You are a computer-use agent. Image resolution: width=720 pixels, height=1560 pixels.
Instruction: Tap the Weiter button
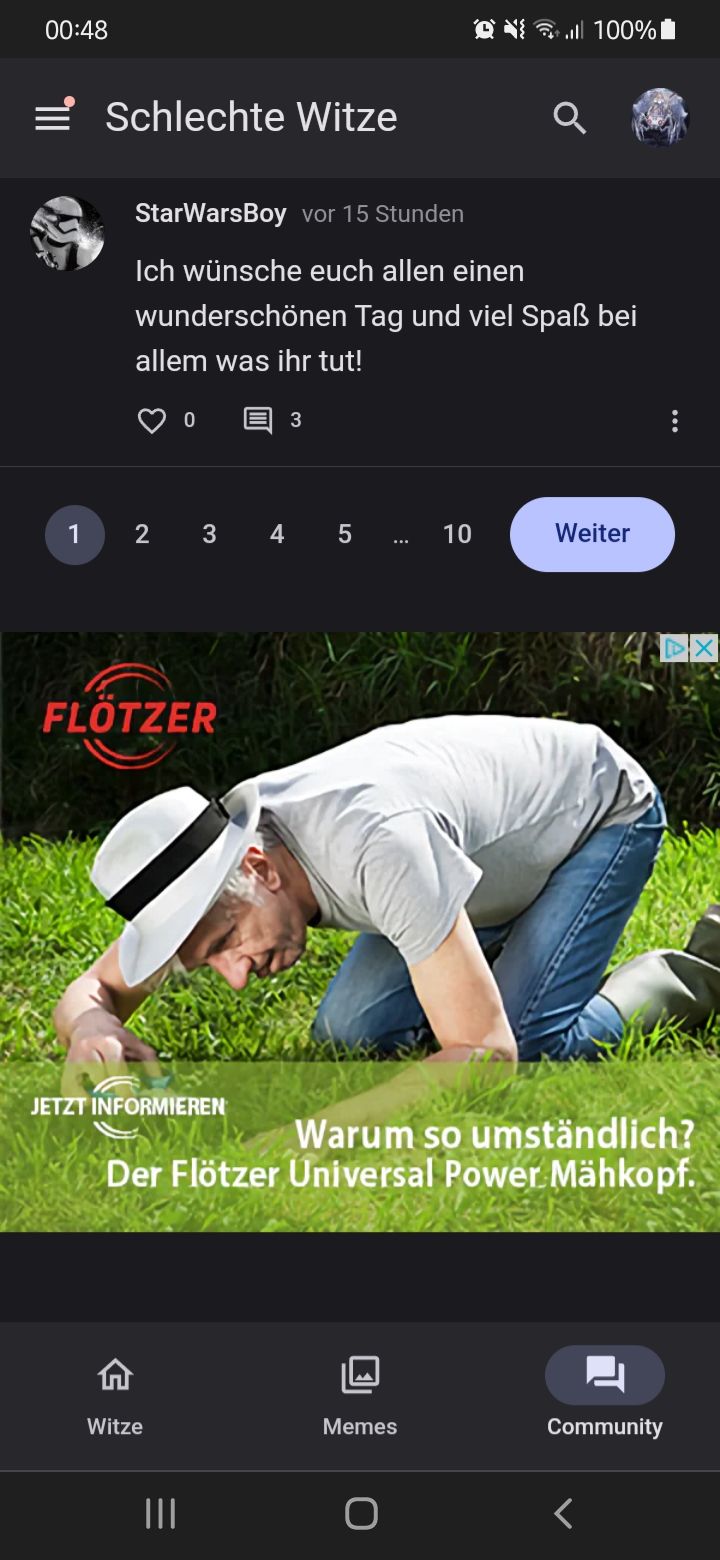pos(592,534)
